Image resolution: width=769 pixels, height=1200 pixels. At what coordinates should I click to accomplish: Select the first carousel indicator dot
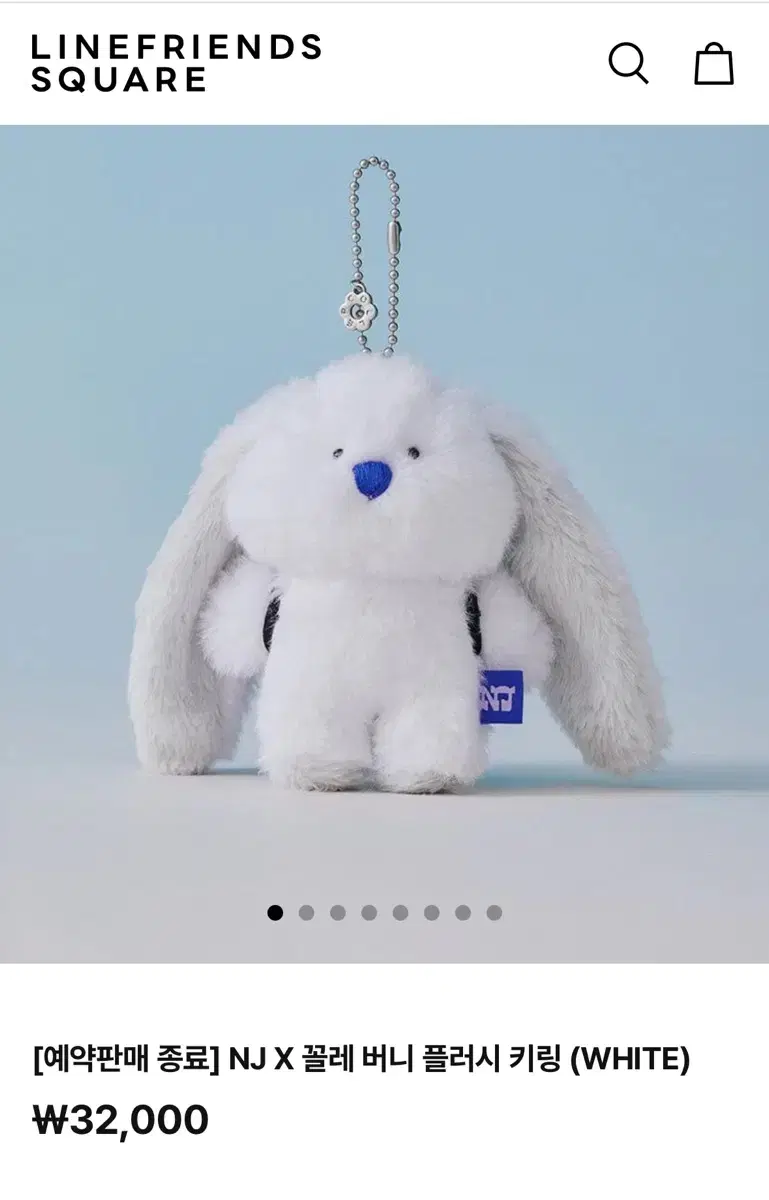click(274, 911)
